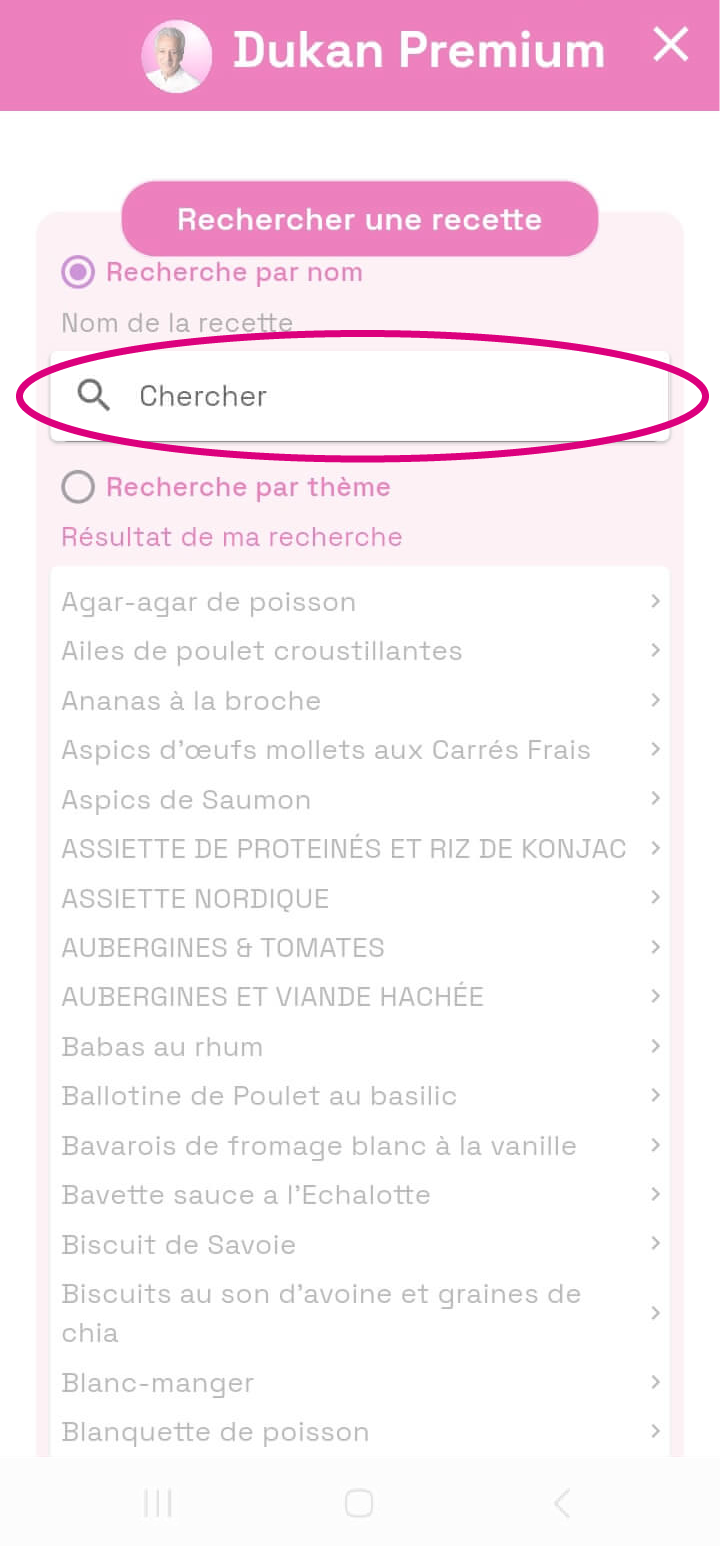Image resolution: width=720 pixels, height=1546 pixels.
Task: Open Ballotine de Poulet au basilic
Action: point(358,1096)
